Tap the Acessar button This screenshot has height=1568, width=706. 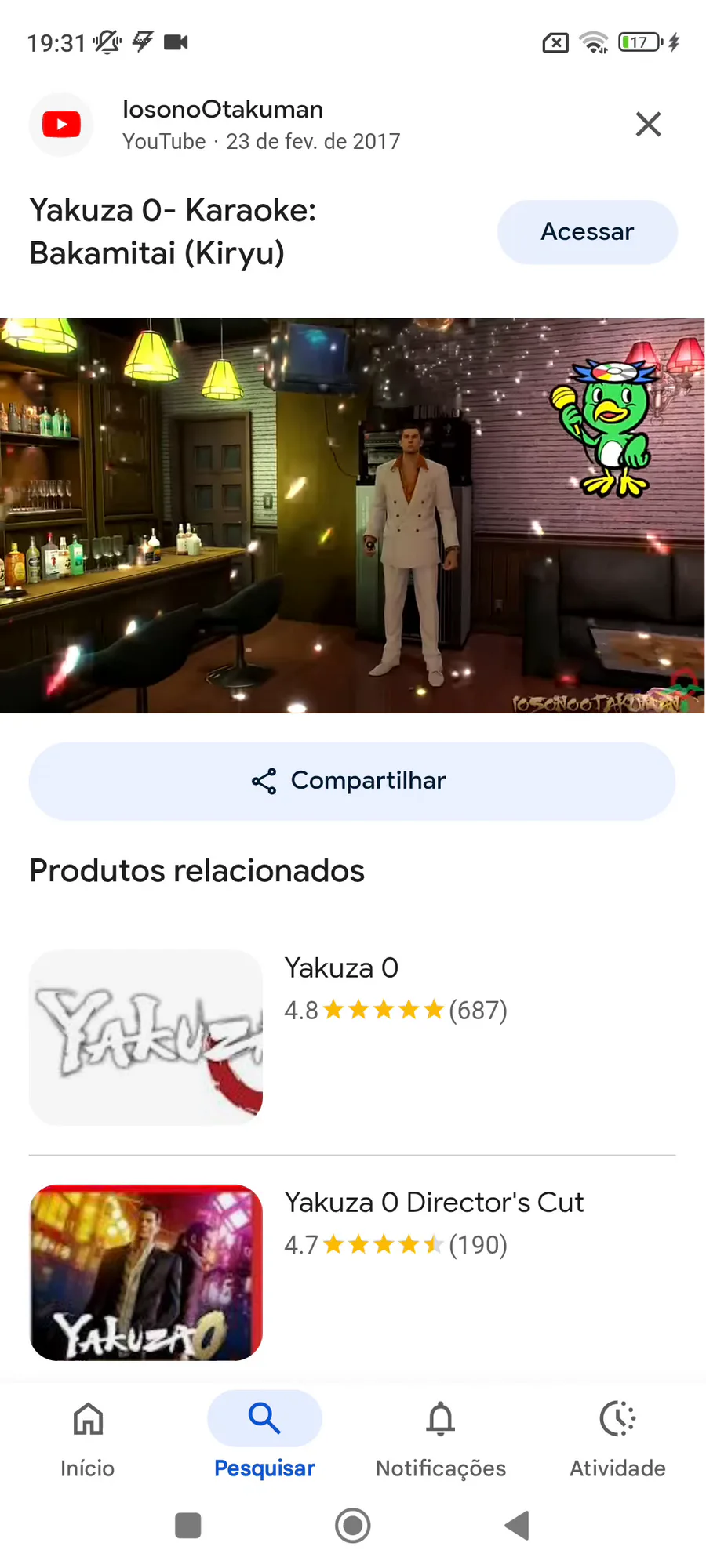tap(587, 232)
